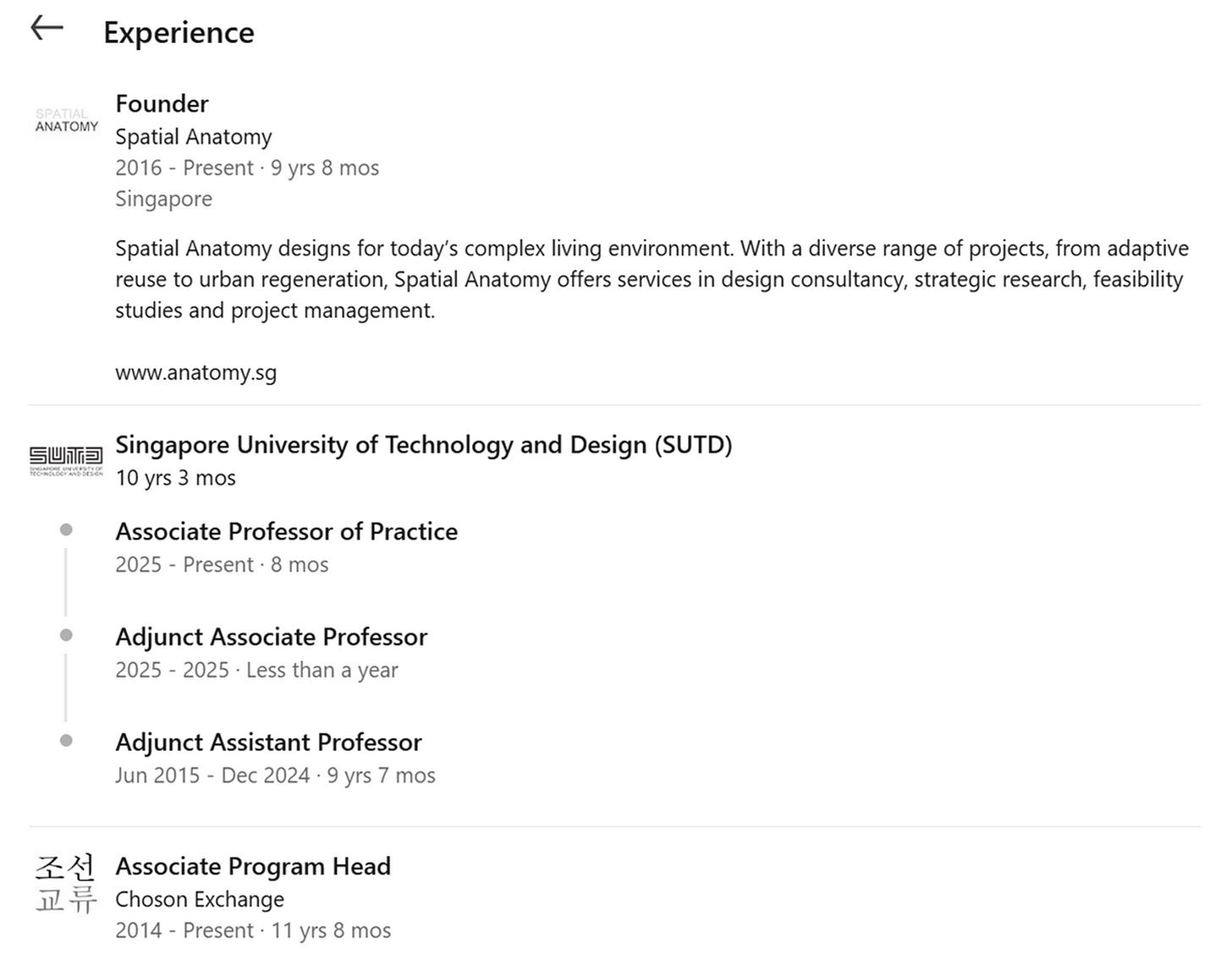Tap the SUTD logo

click(x=66, y=461)
